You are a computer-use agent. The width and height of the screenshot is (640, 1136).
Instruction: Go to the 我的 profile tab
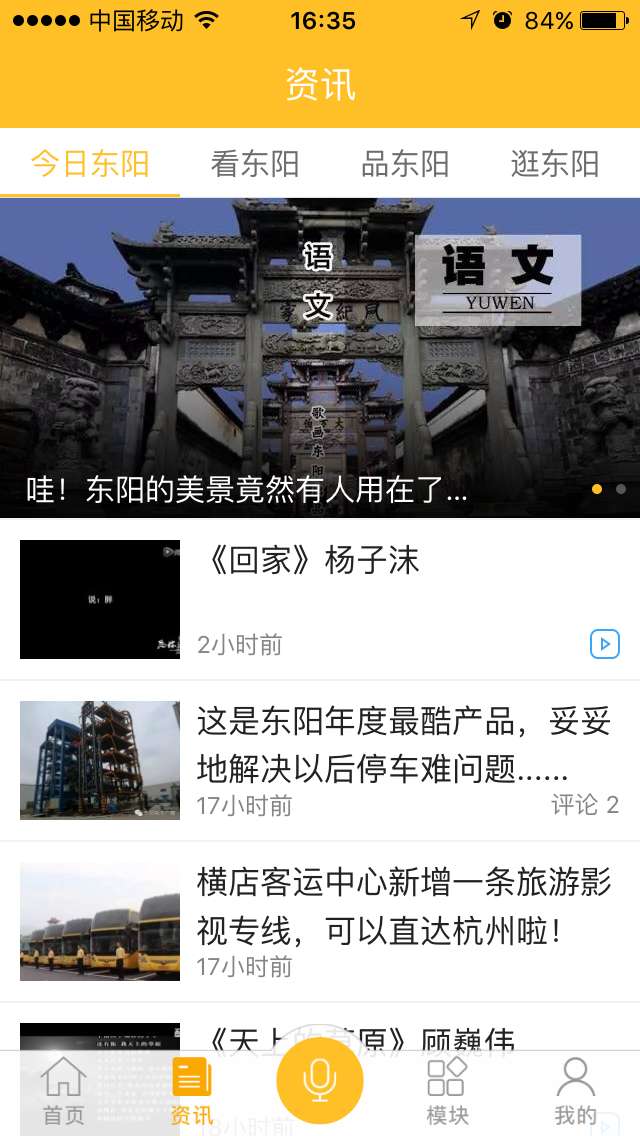pos(575,1092)
